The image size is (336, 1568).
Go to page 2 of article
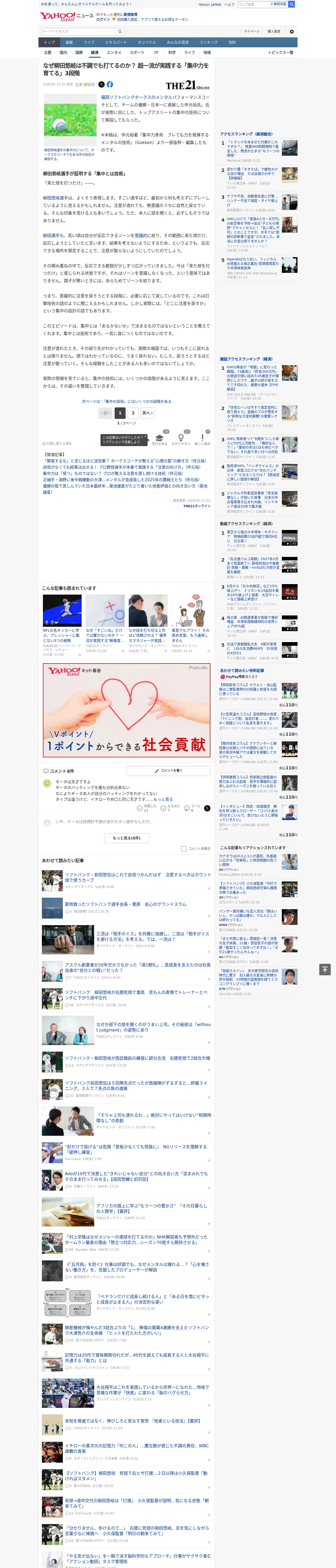(x=133, y=413)
